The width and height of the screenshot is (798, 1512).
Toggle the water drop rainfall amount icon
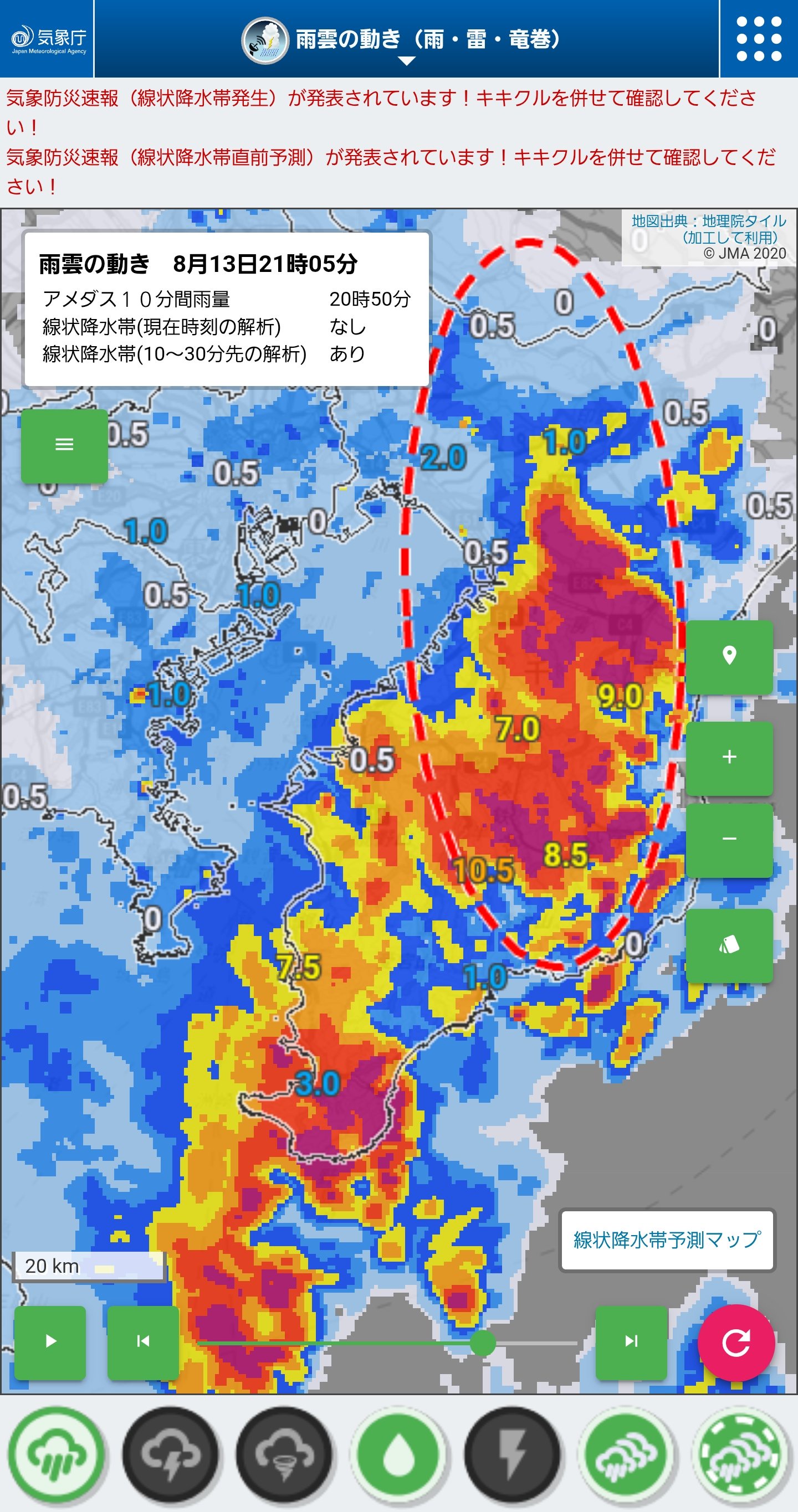398,1454
